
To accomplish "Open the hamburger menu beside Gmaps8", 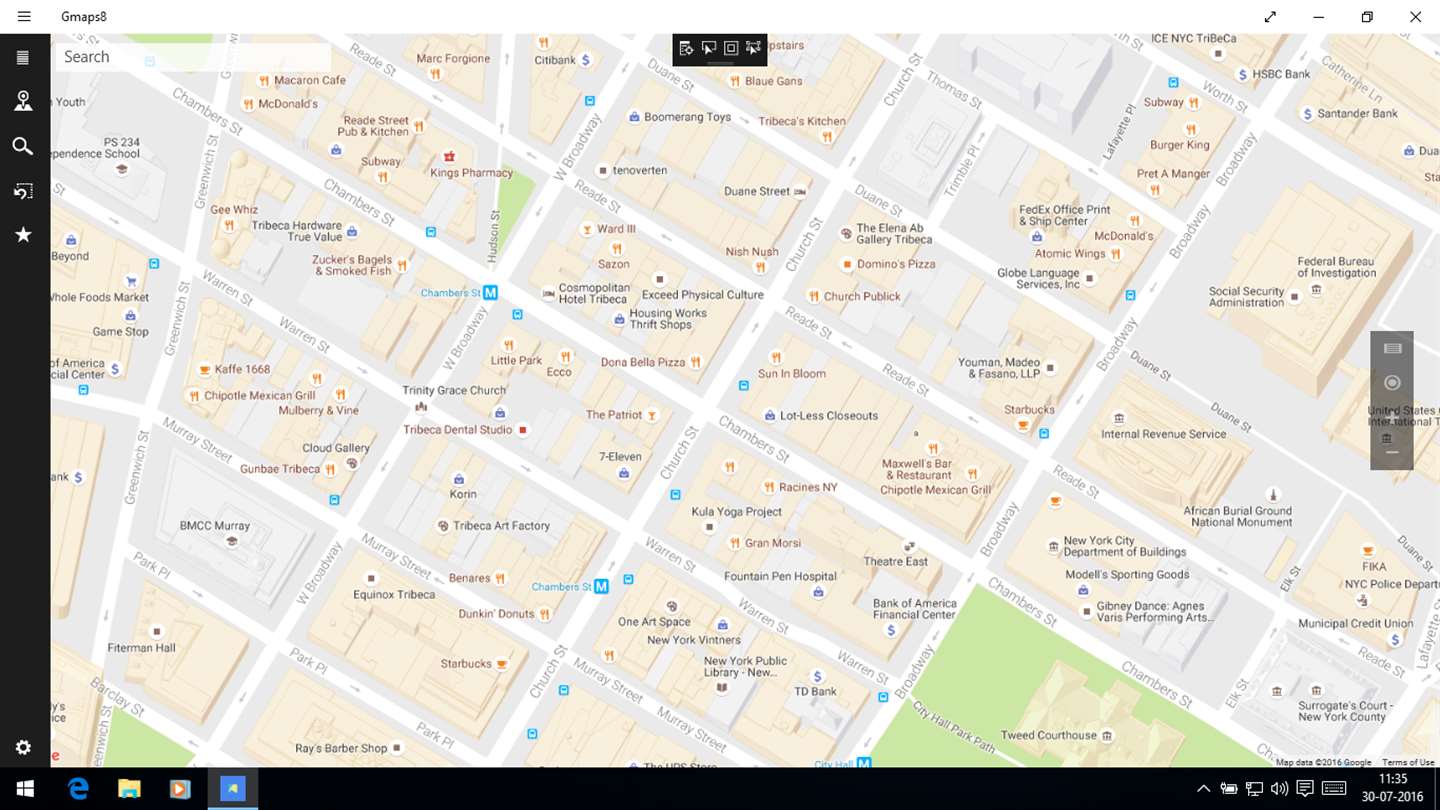I will click(24, 17).
